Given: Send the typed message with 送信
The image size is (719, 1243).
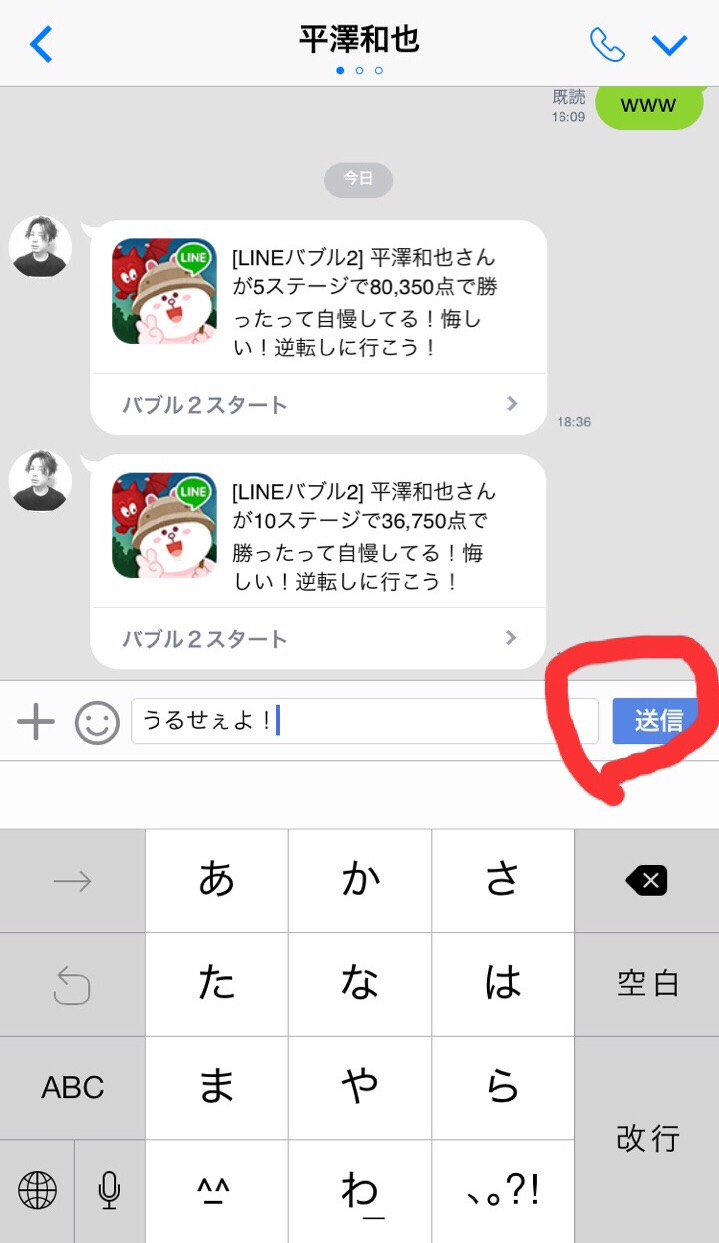Looking at the screenshot, I should click(657, 721).
